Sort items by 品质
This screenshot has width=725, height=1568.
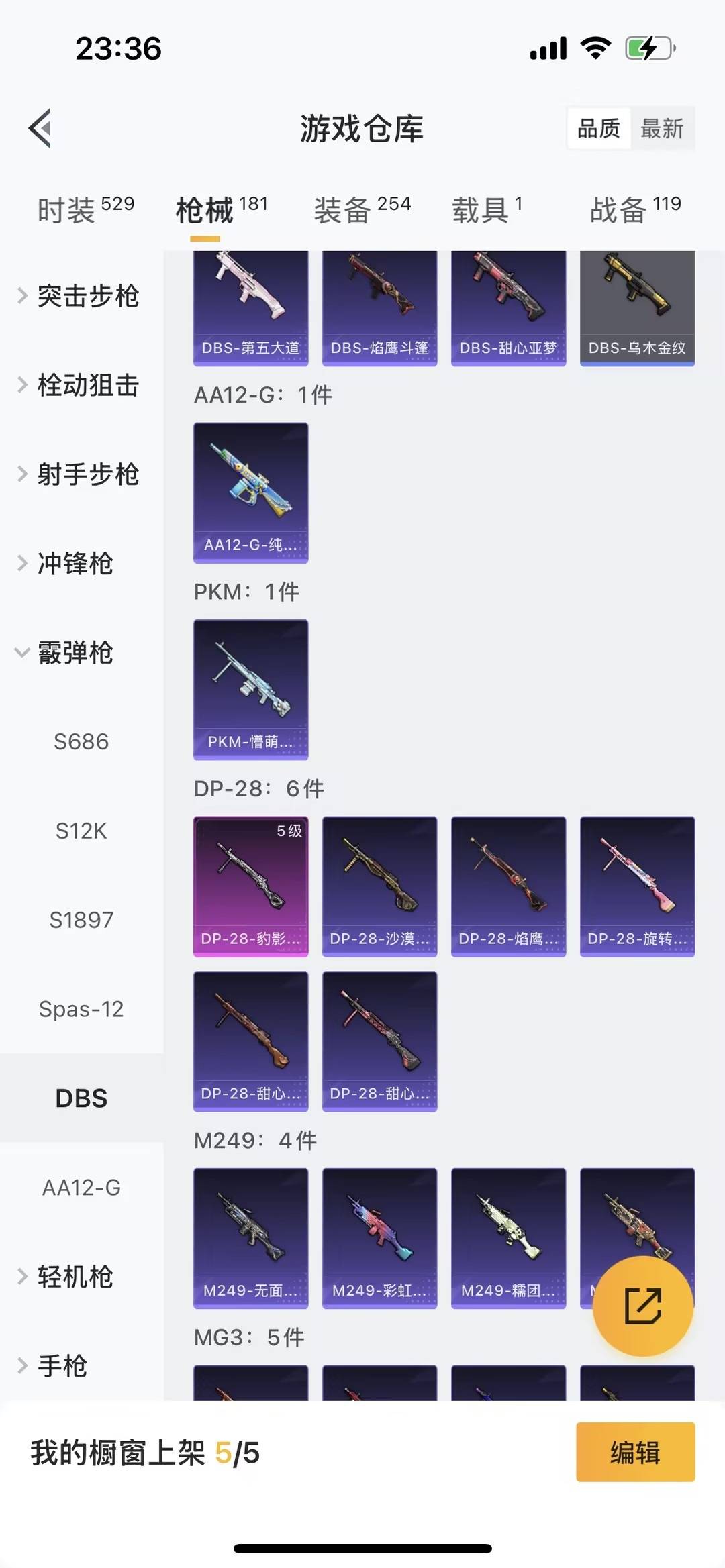point(599,128)
